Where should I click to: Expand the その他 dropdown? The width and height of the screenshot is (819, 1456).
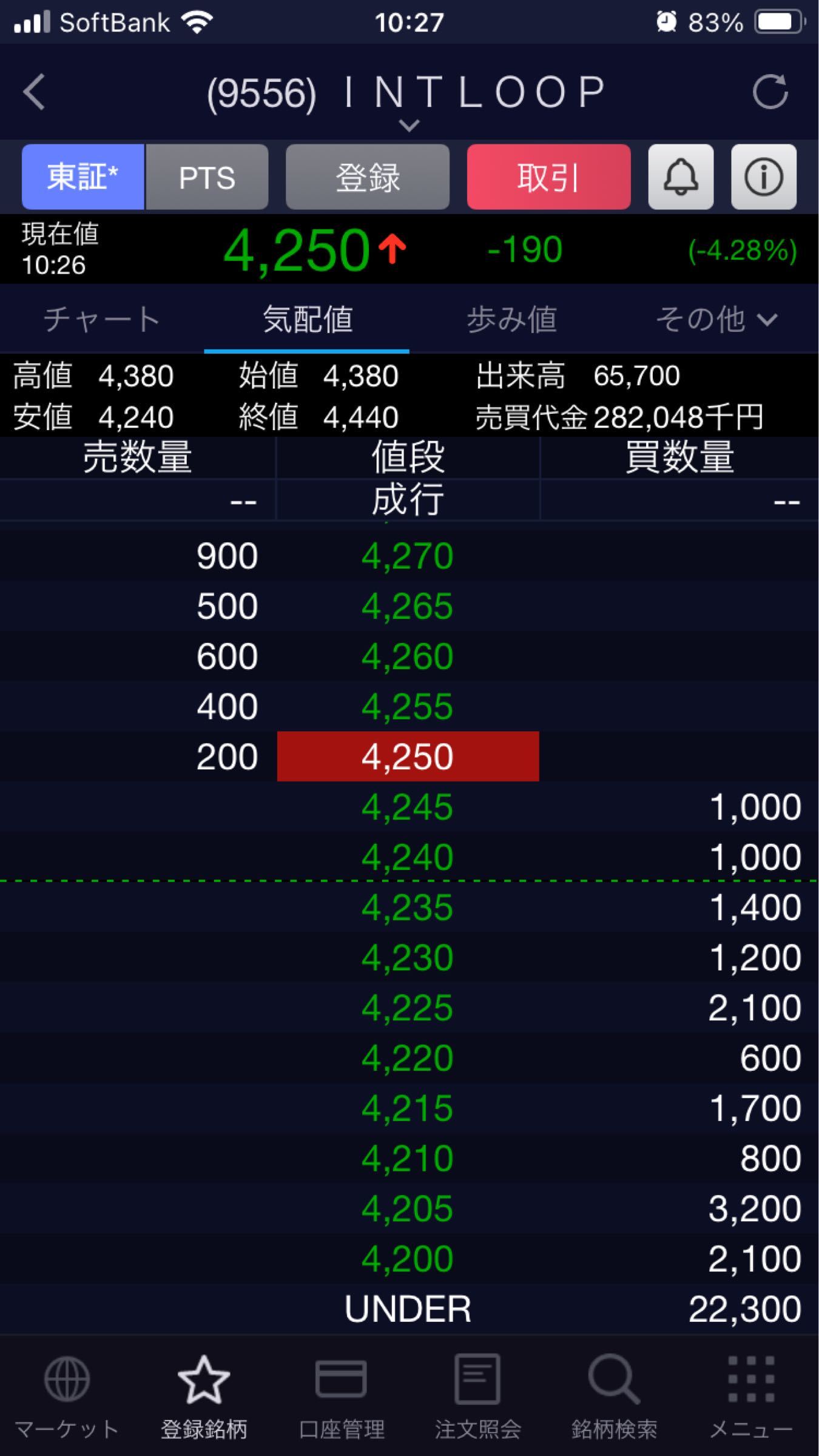pyautogui.click(x=716, y=319)
